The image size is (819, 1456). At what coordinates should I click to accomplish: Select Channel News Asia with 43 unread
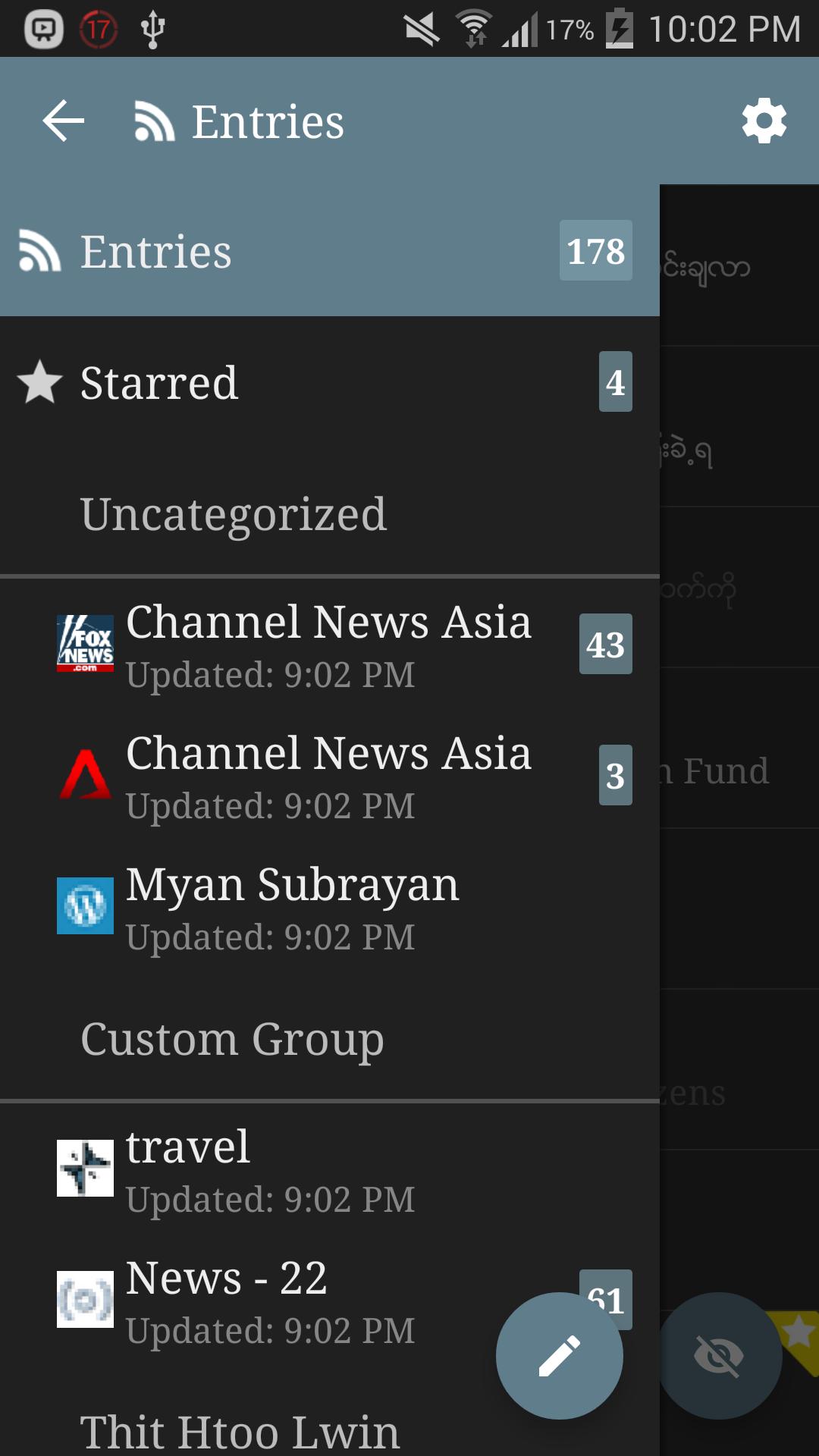[330, 645]
